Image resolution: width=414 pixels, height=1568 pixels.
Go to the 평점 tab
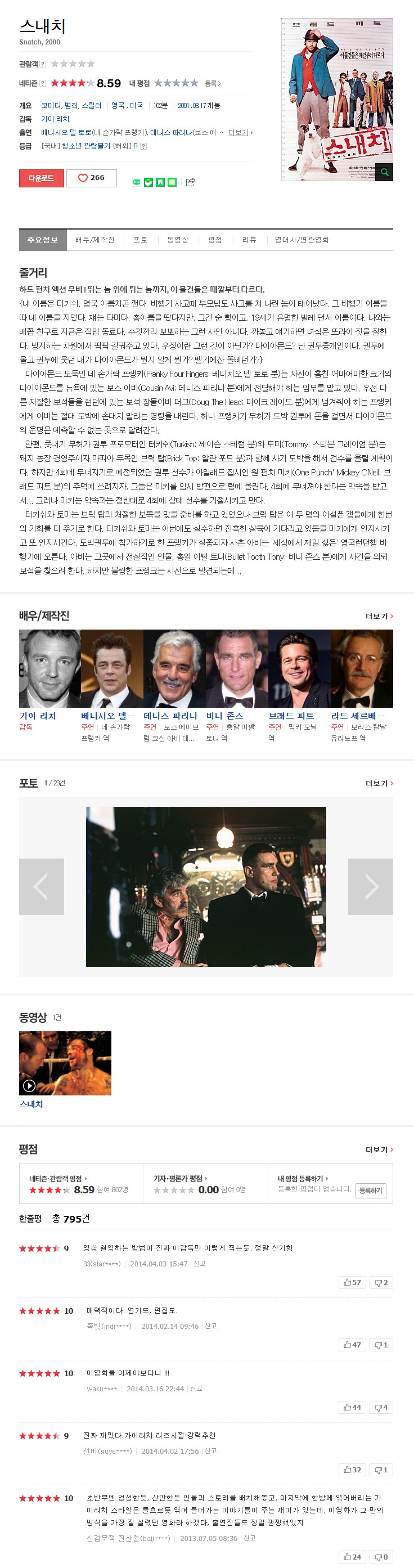click(215, 240)
